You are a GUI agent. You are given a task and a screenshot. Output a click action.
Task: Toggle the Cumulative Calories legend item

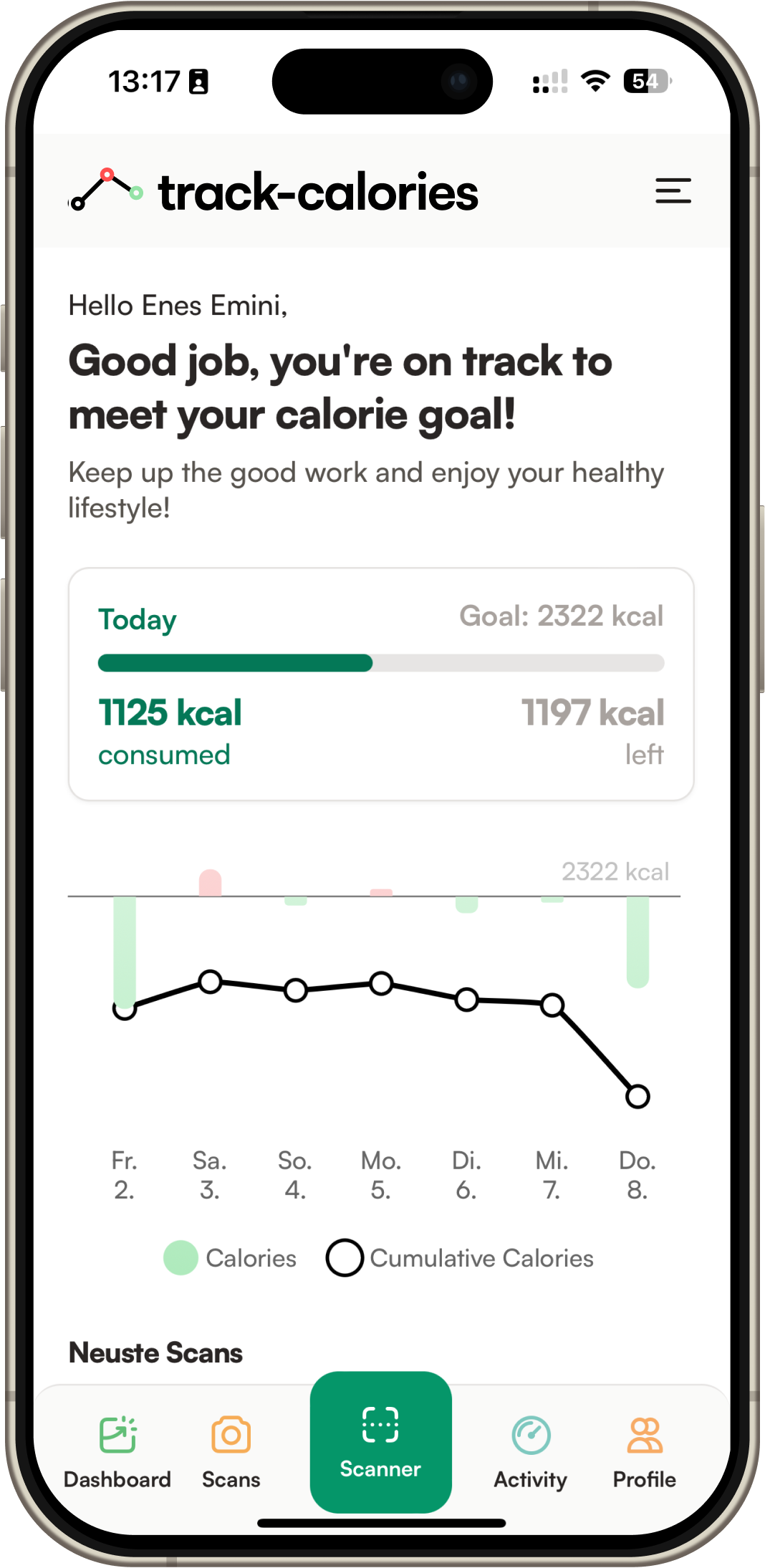[x=461, y=1258]
